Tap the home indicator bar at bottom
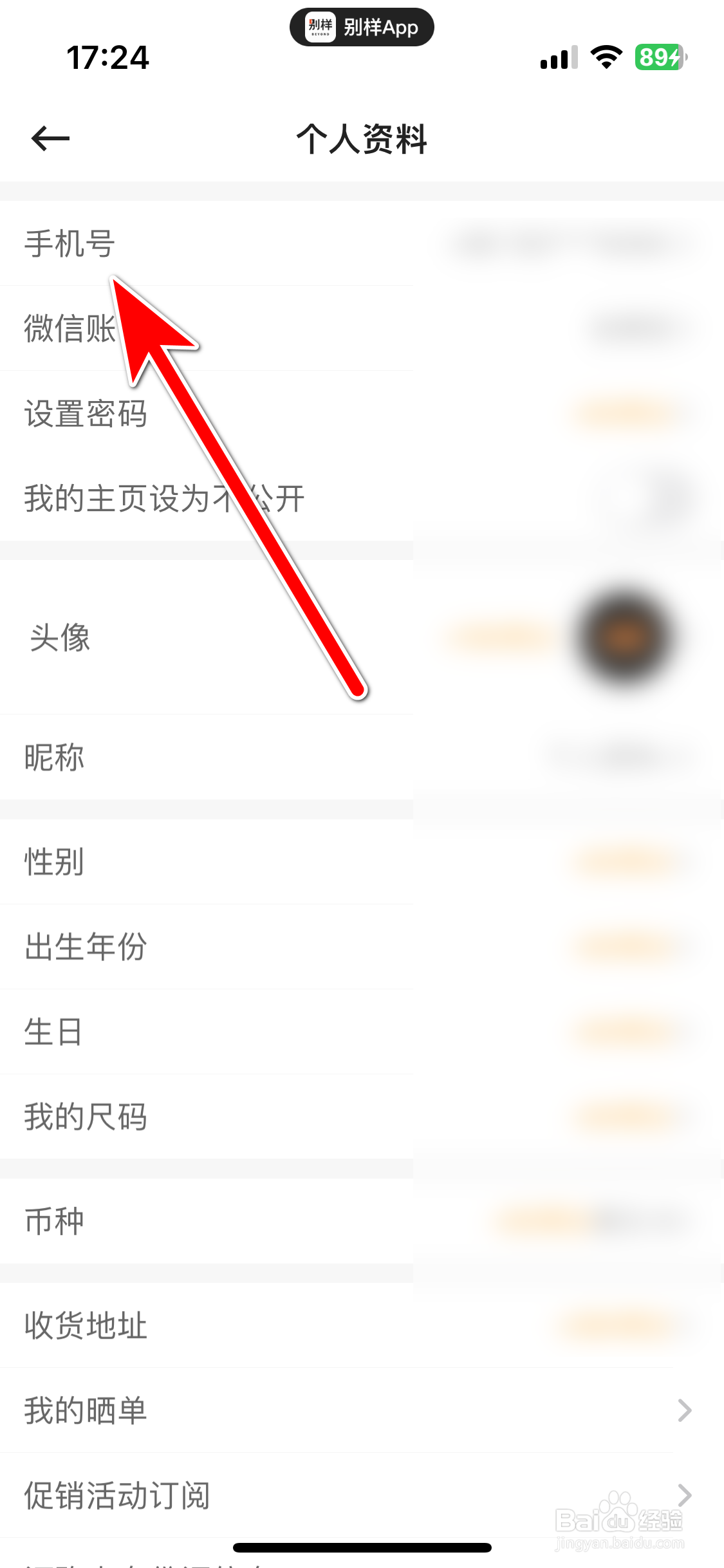 pyautogui.click(x=362, y=1549)
